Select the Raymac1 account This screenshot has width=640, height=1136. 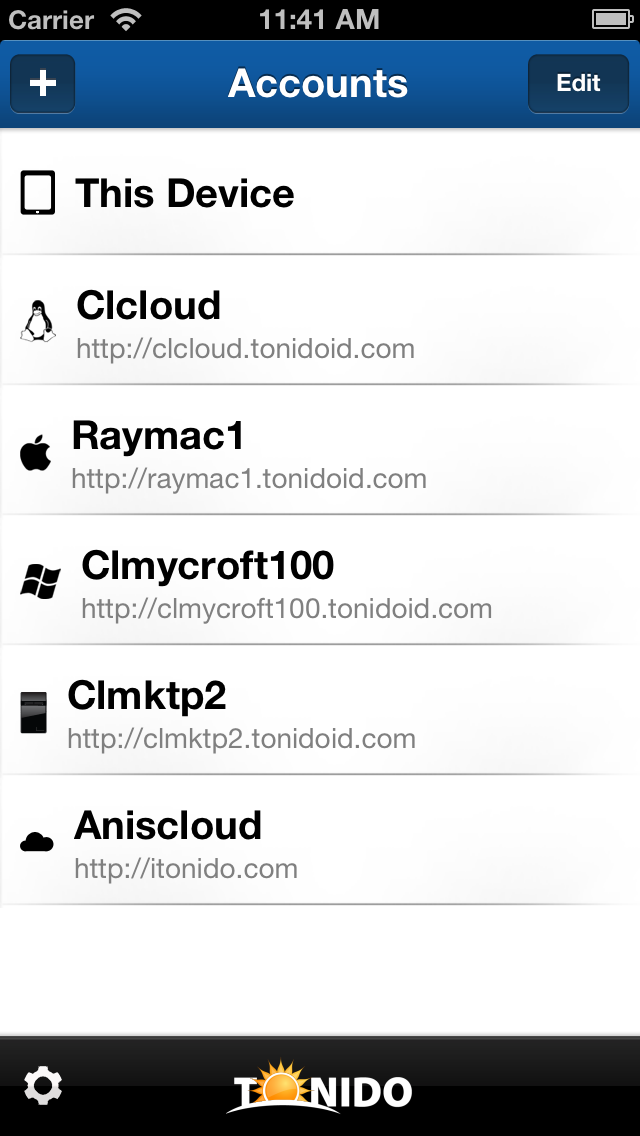click(x=320, y=450)
